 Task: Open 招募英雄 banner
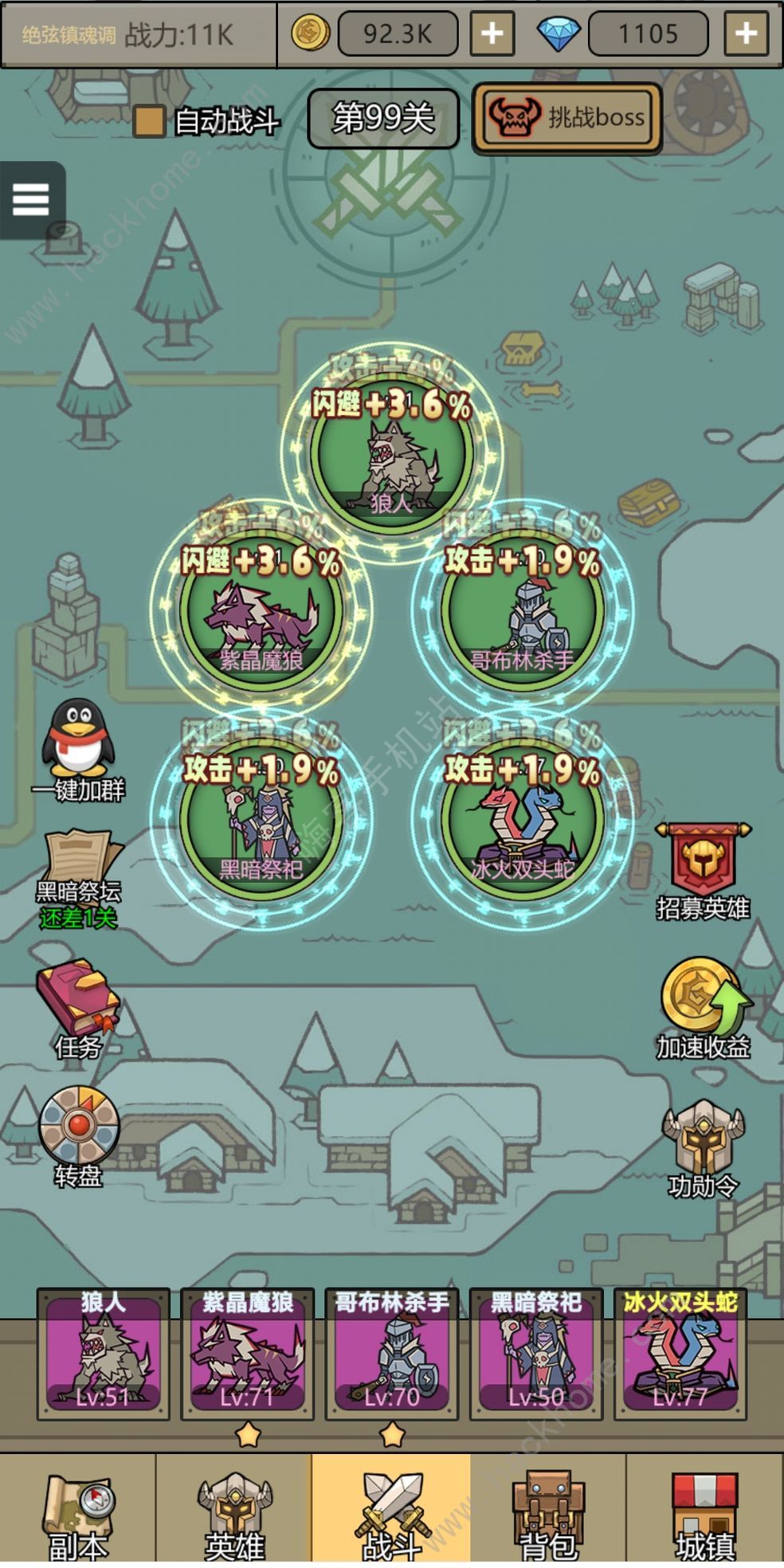(702, 868)
